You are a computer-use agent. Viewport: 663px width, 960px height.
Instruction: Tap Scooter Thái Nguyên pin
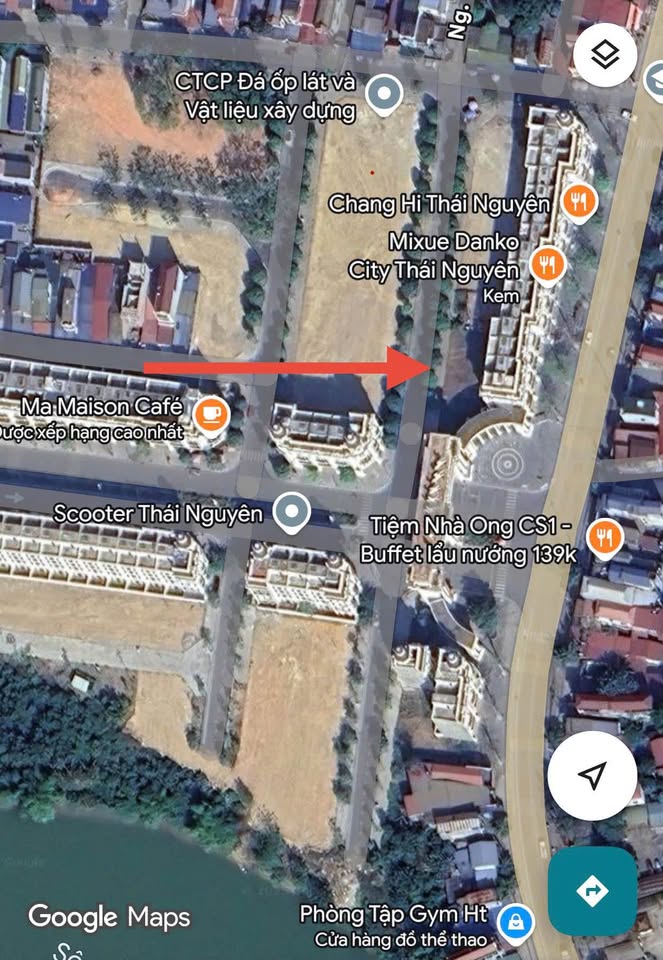[291, 512]
